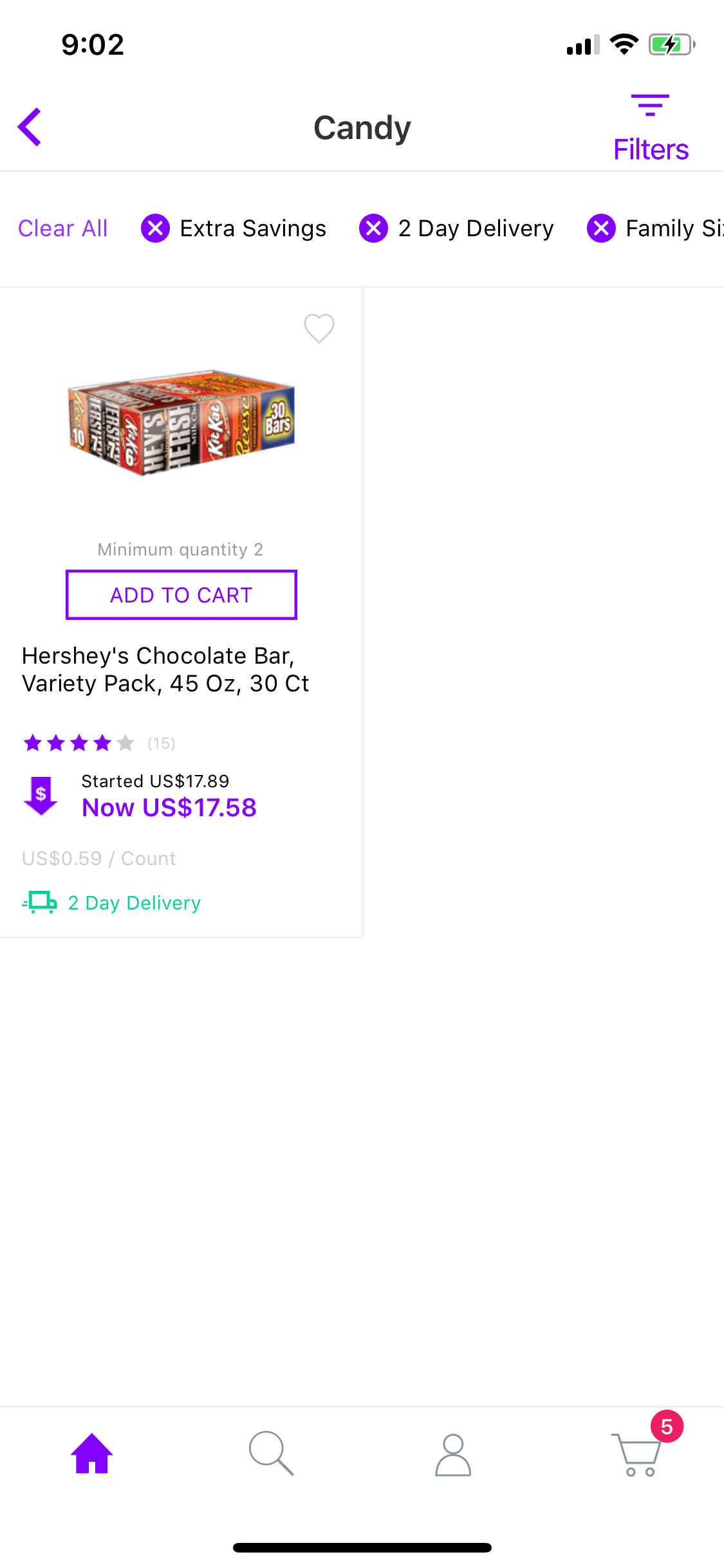Open Hershey's Chocolate Bar Variety Pack details
Viewport: 724px width, 1568px height.
click(x=165, y=669)
